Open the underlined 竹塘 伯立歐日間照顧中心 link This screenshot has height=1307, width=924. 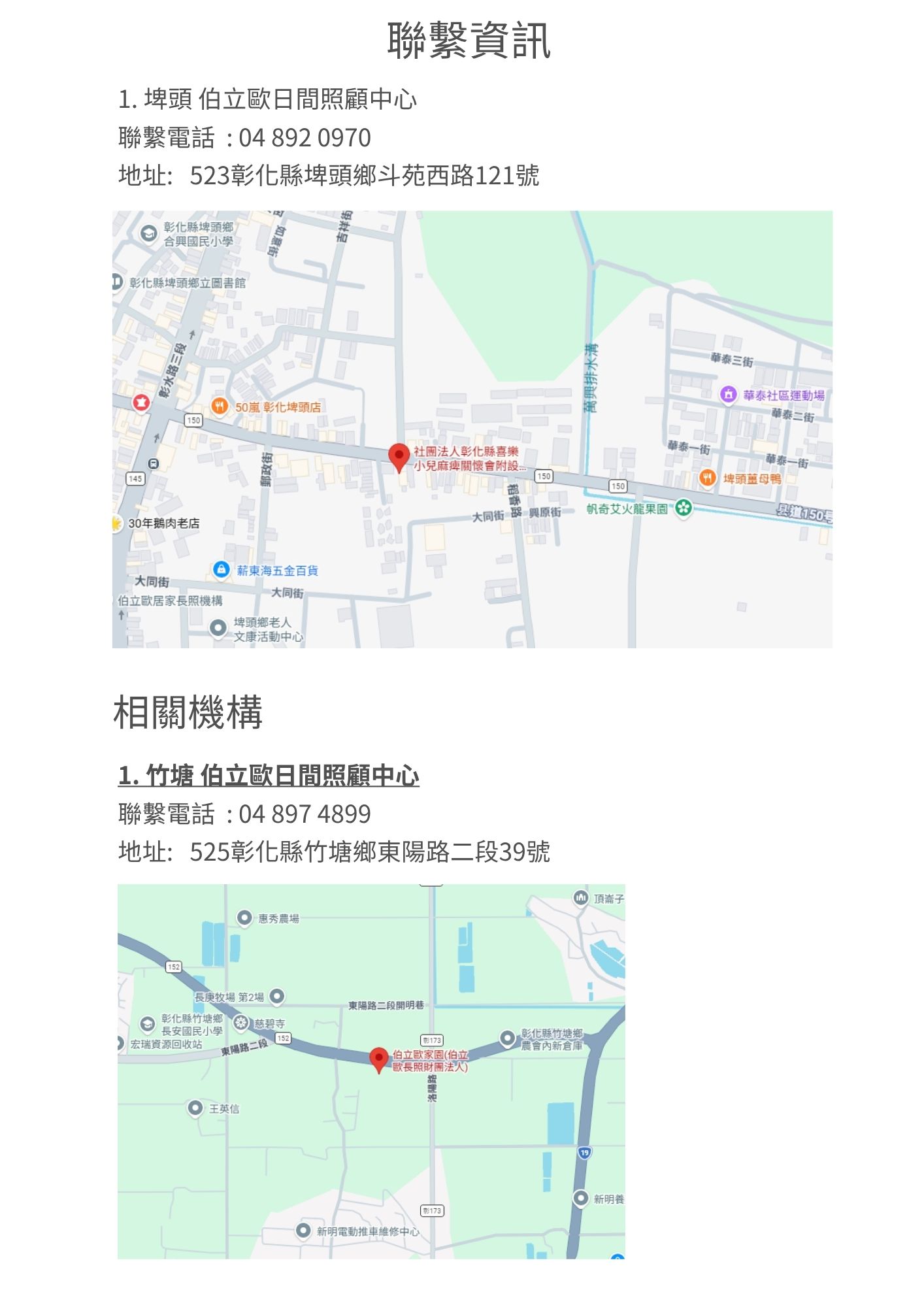(269, 776)
